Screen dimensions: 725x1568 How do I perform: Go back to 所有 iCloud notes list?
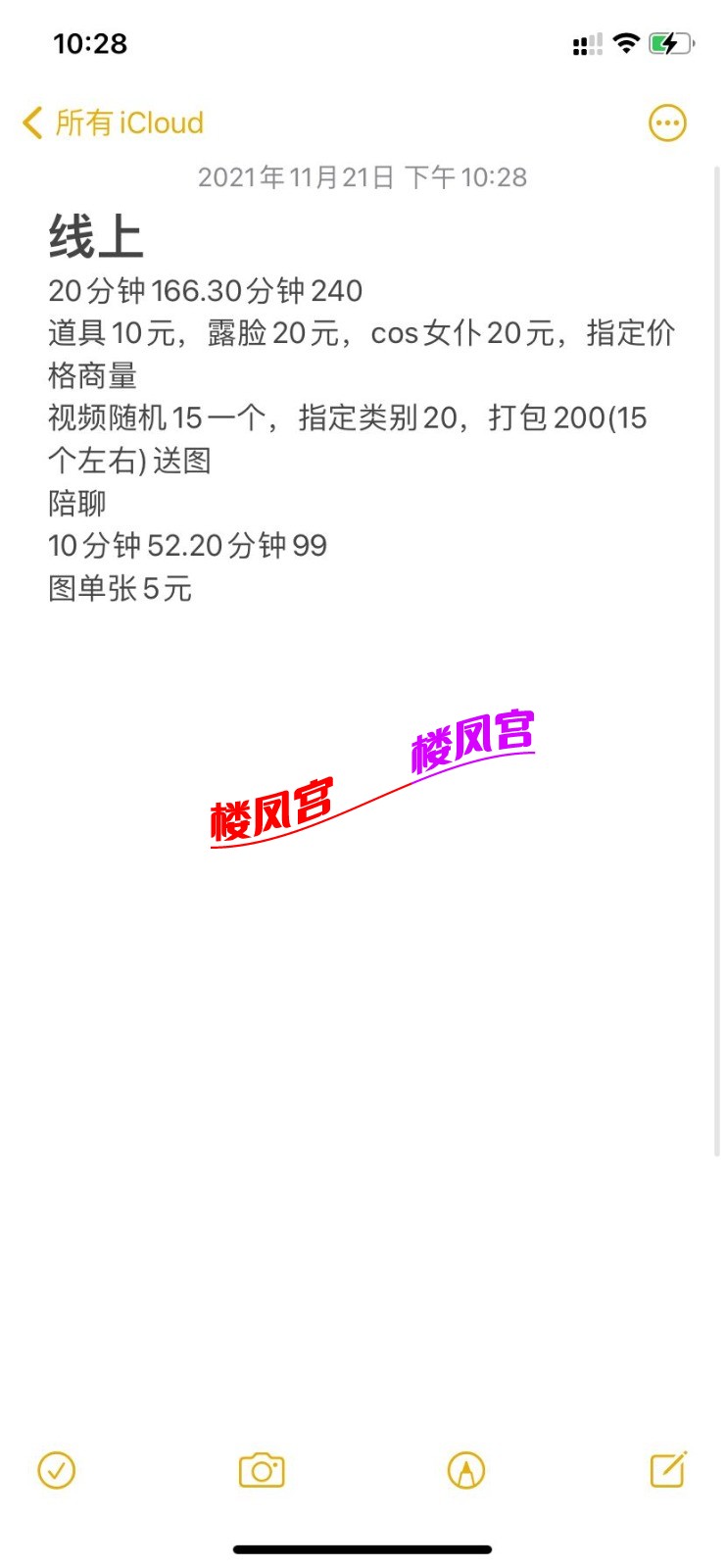pos(113,123)
